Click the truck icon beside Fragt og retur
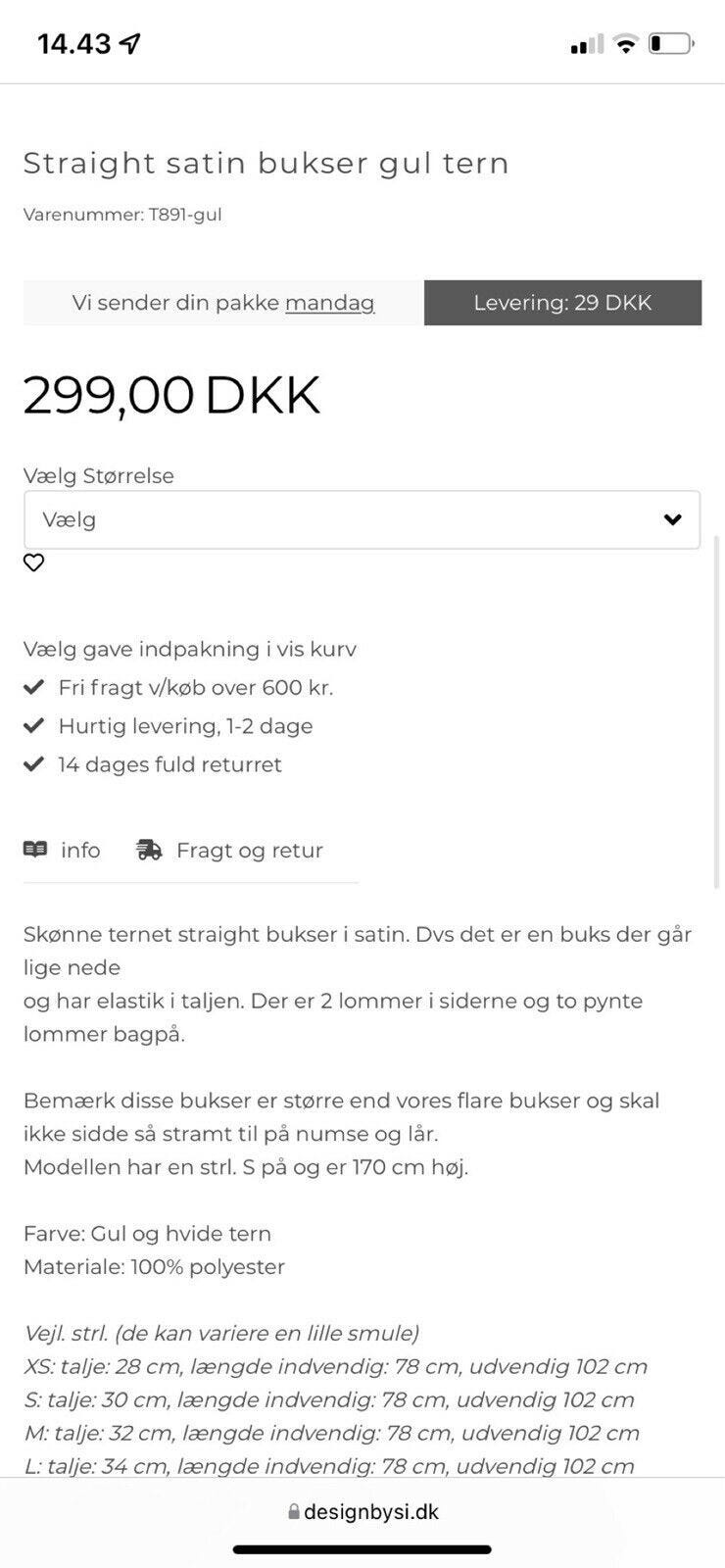 pos(149,850)
